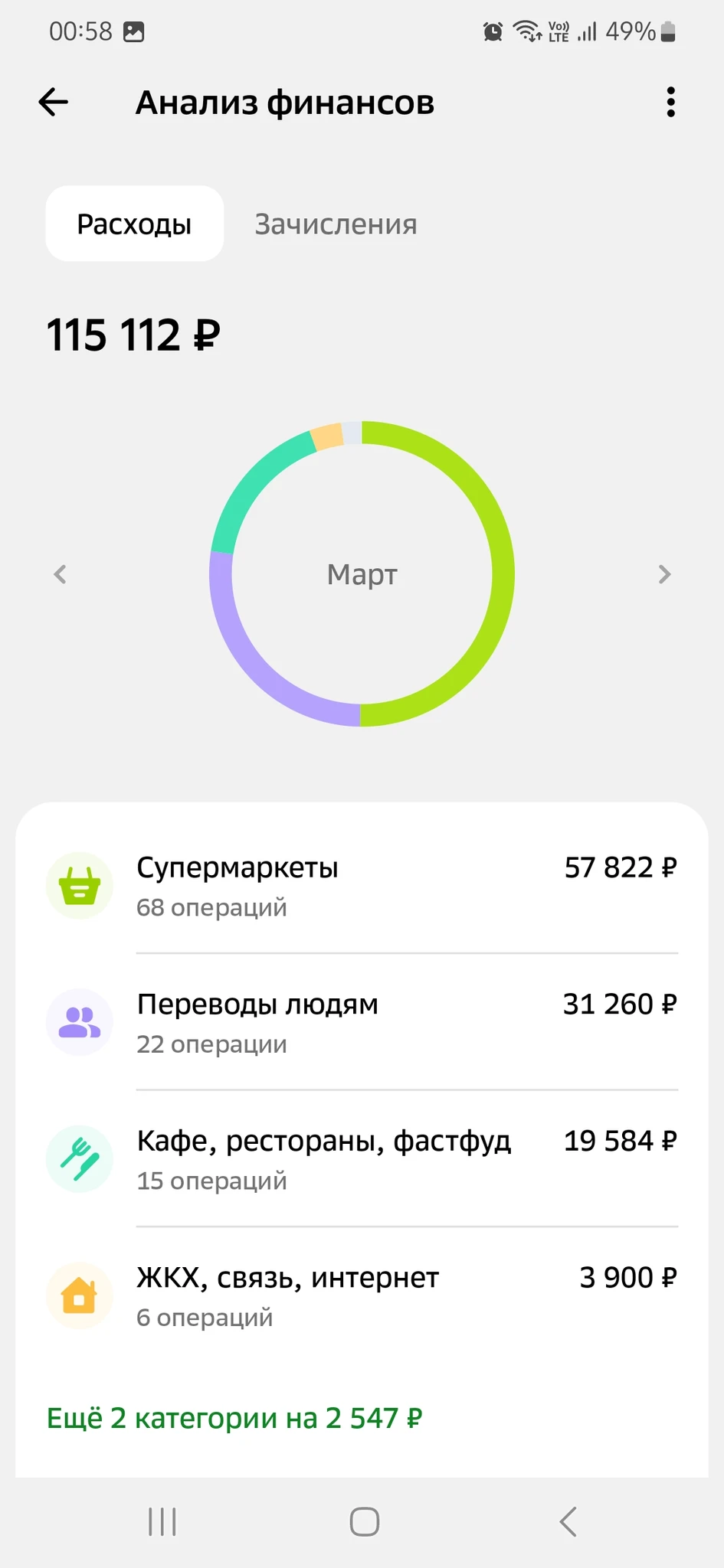
Task: View Кафе, рестораны, фастфуд expenses
Action: point(362,1159)
